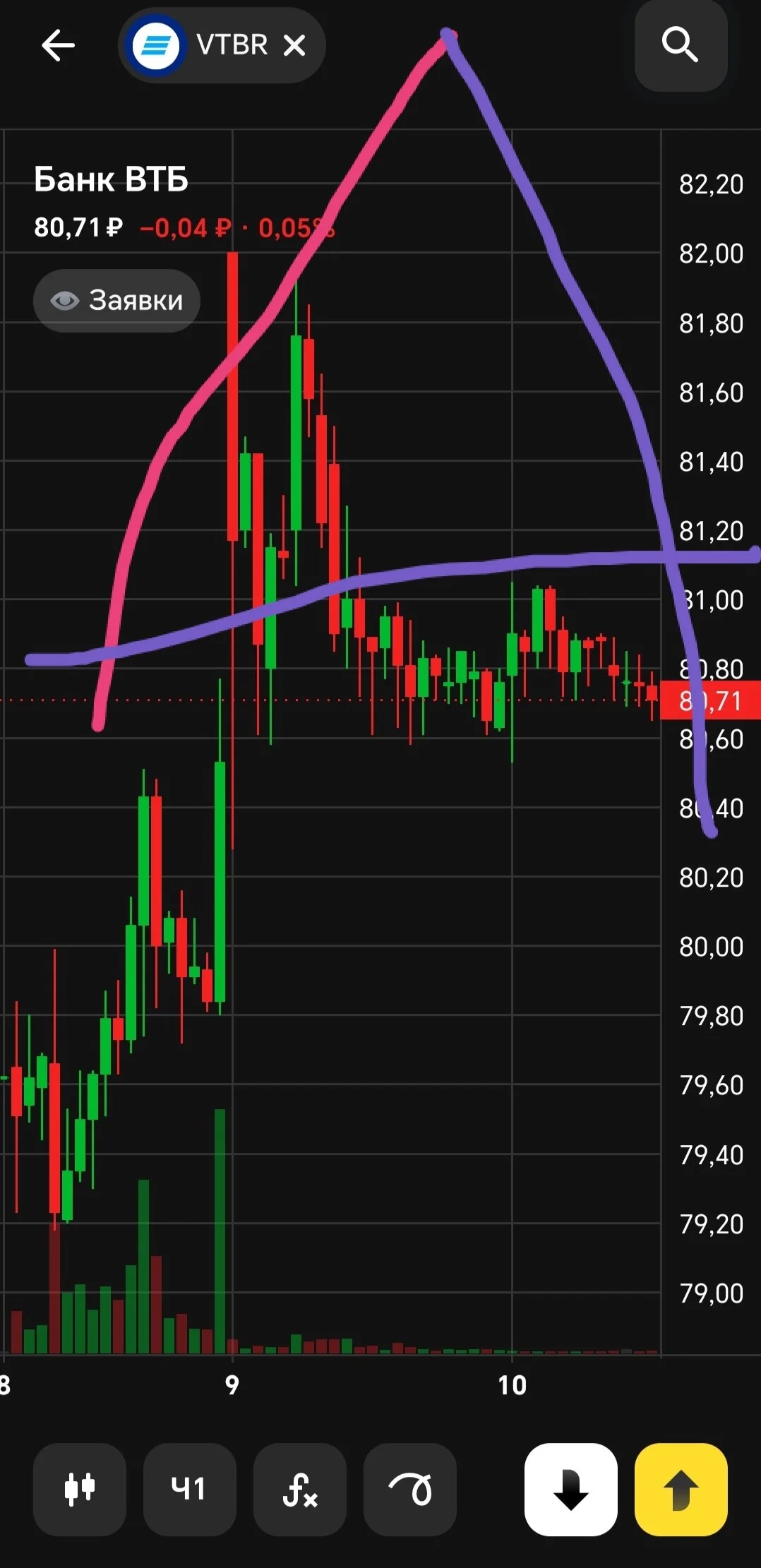Change the candlestick chart type
The width and height of the screenshot is (761, 1568).
tap(80, 1490)
